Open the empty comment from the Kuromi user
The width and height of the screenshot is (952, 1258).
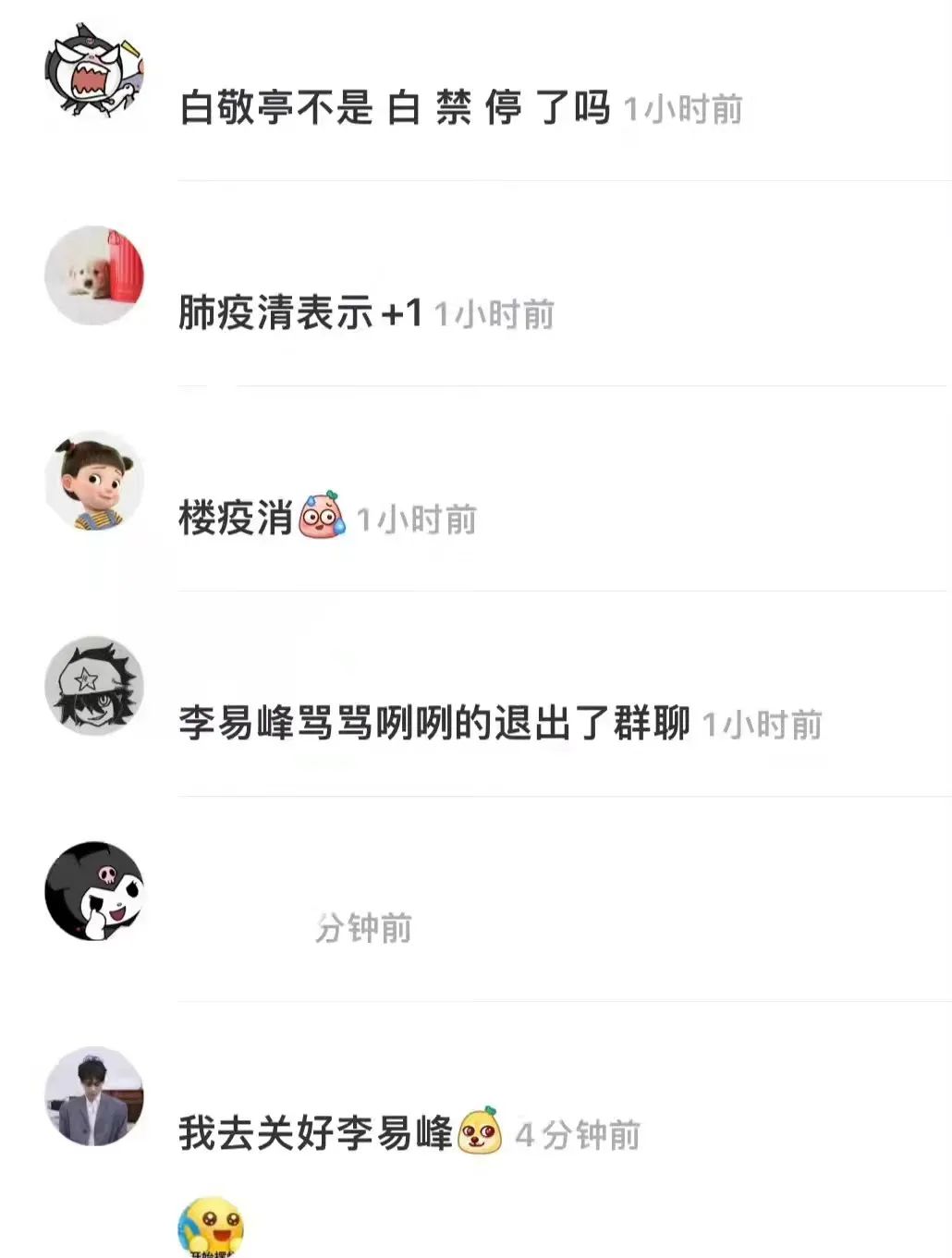click(240, 929)
